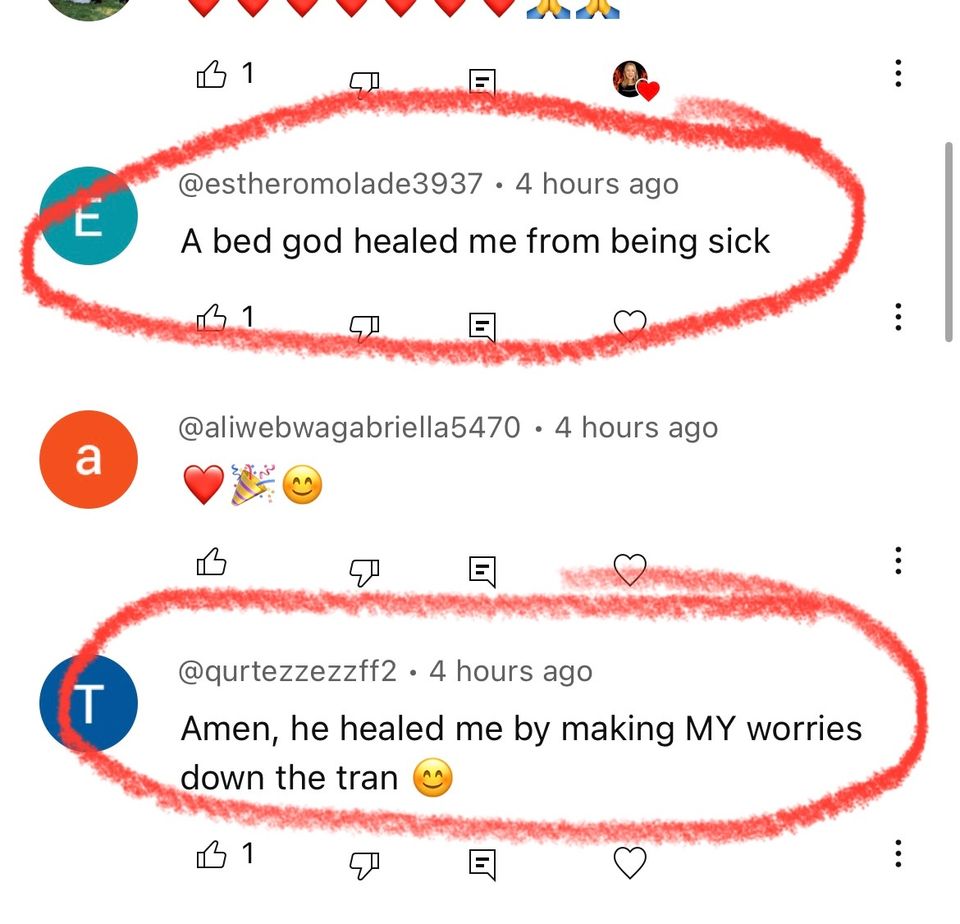
Task: Reply to the praying-hands emoji comment
Action: (482, 83)
